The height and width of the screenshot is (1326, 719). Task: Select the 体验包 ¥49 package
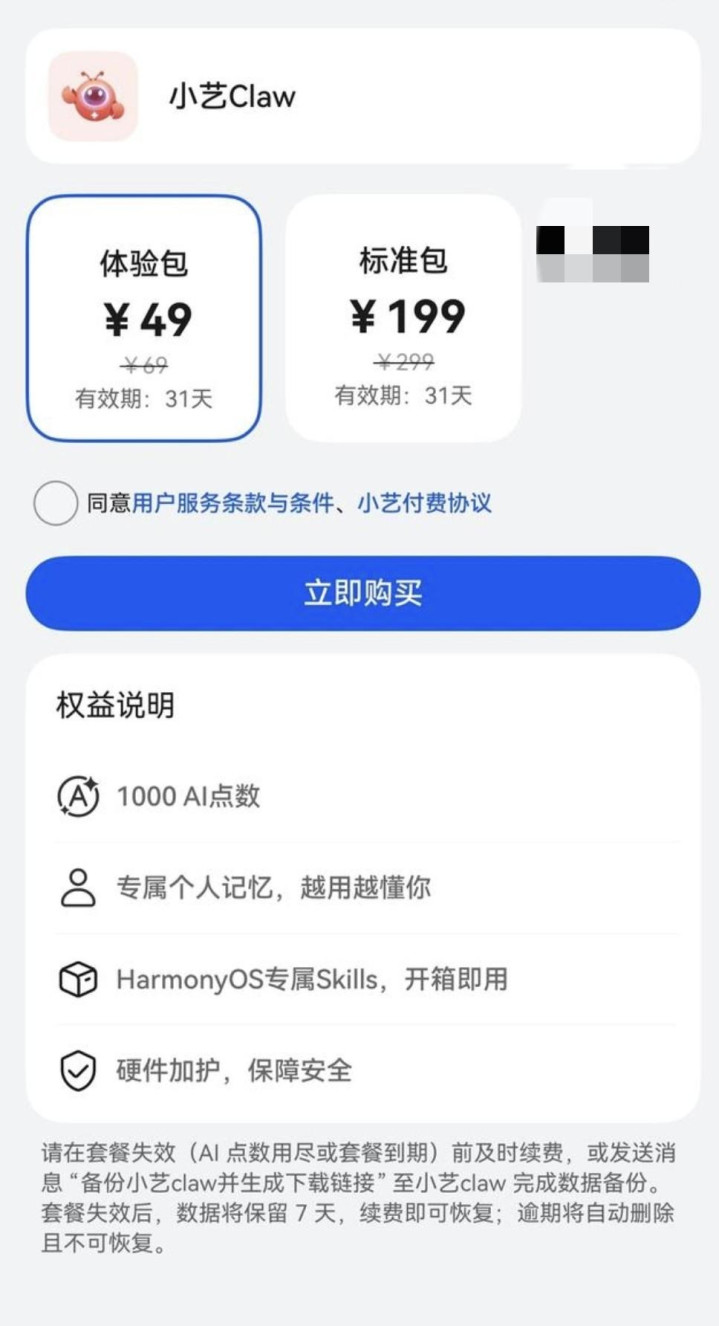144,318
